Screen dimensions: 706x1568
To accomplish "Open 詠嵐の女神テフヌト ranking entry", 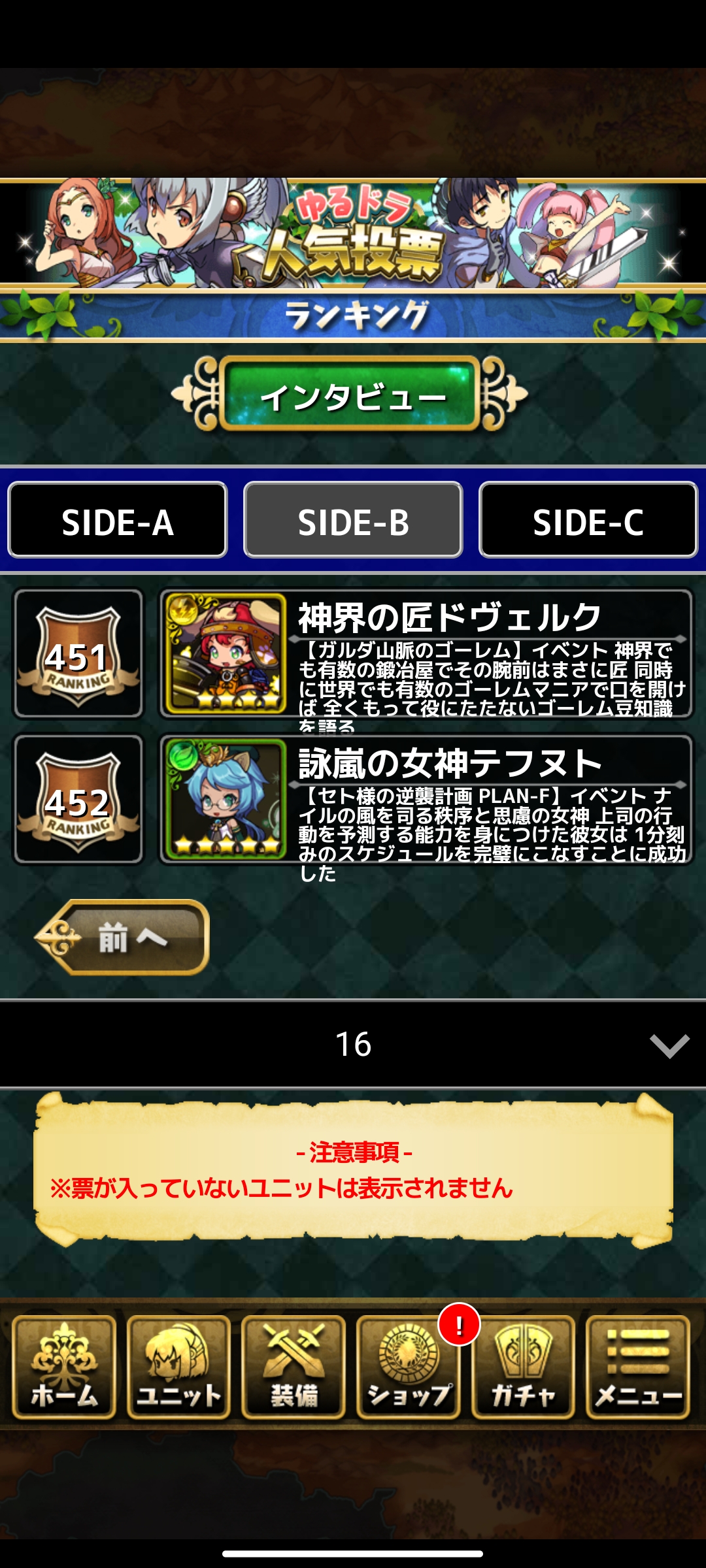I will [x=425, y=800].
